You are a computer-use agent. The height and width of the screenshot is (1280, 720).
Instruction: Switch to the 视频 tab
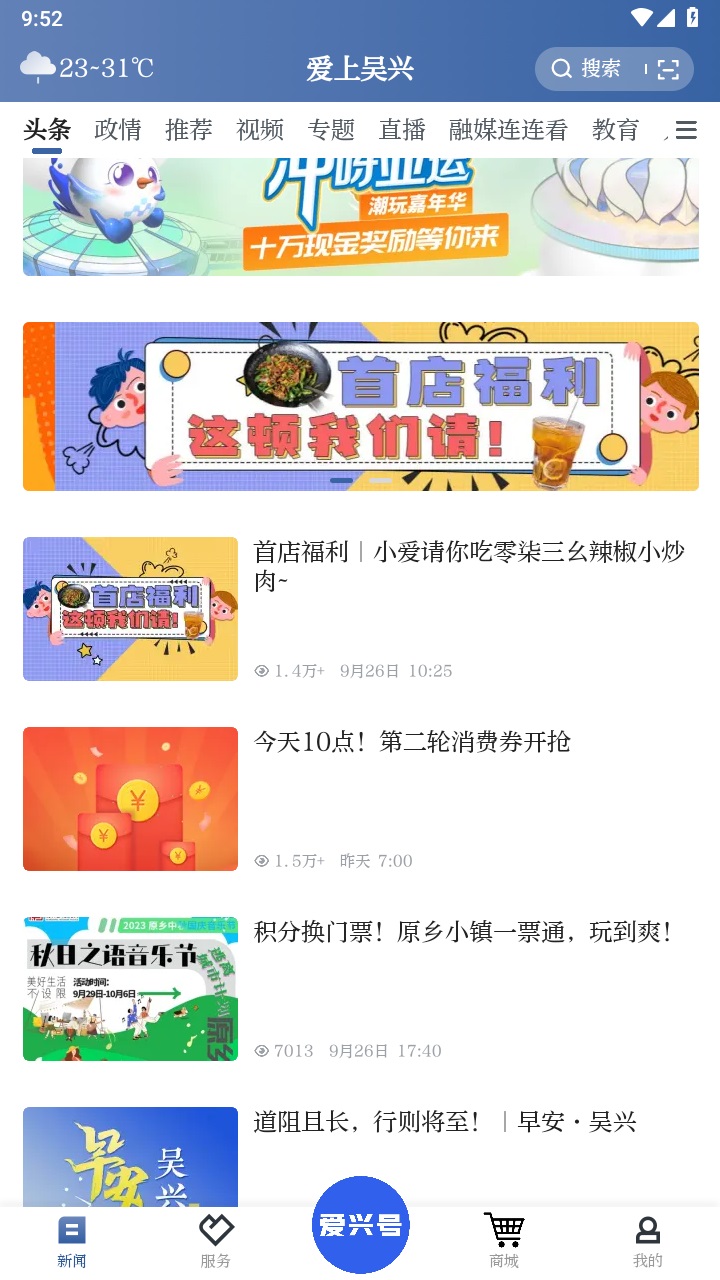[260, 130]
